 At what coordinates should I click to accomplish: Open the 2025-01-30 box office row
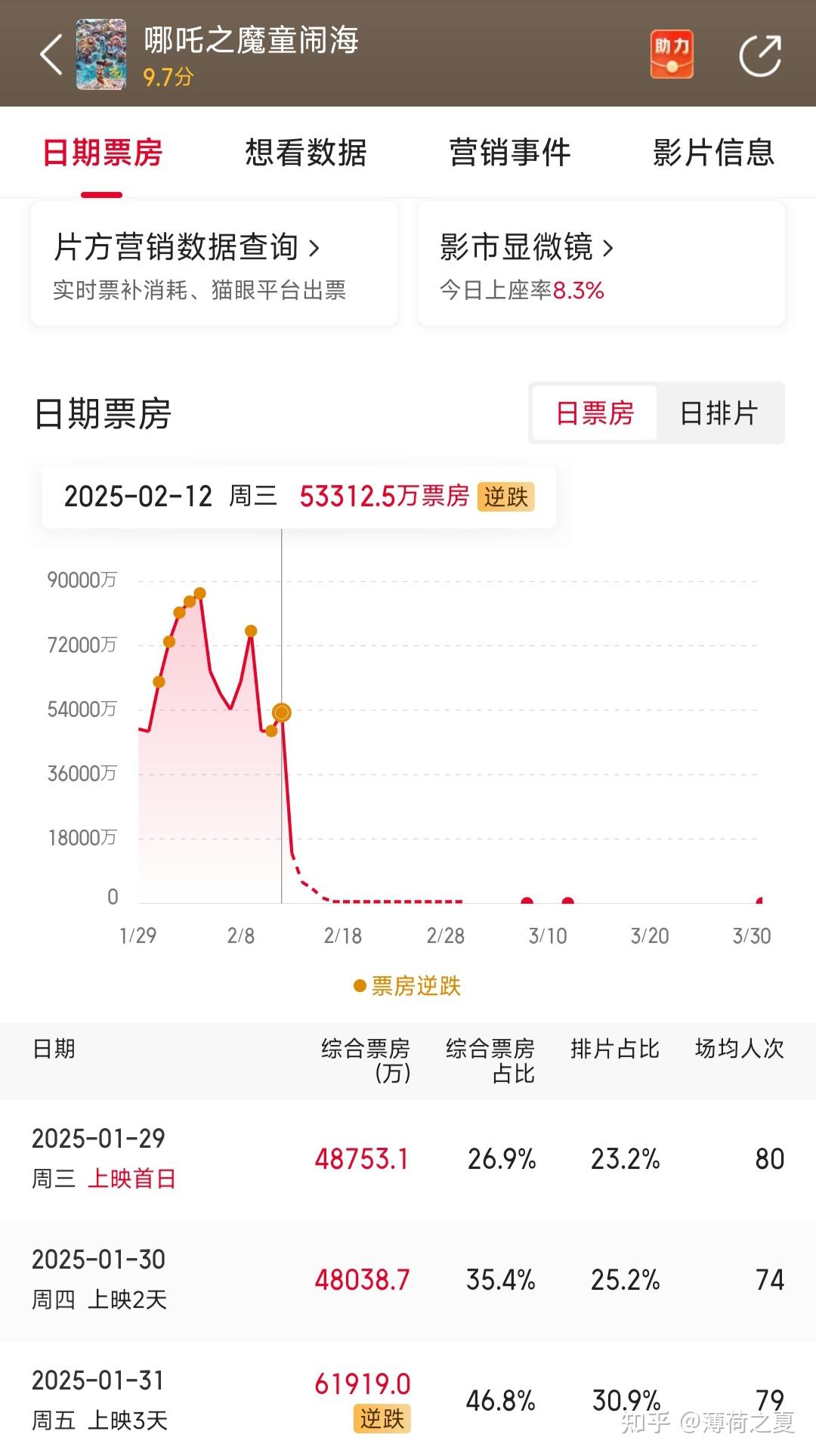(408, 1279)
